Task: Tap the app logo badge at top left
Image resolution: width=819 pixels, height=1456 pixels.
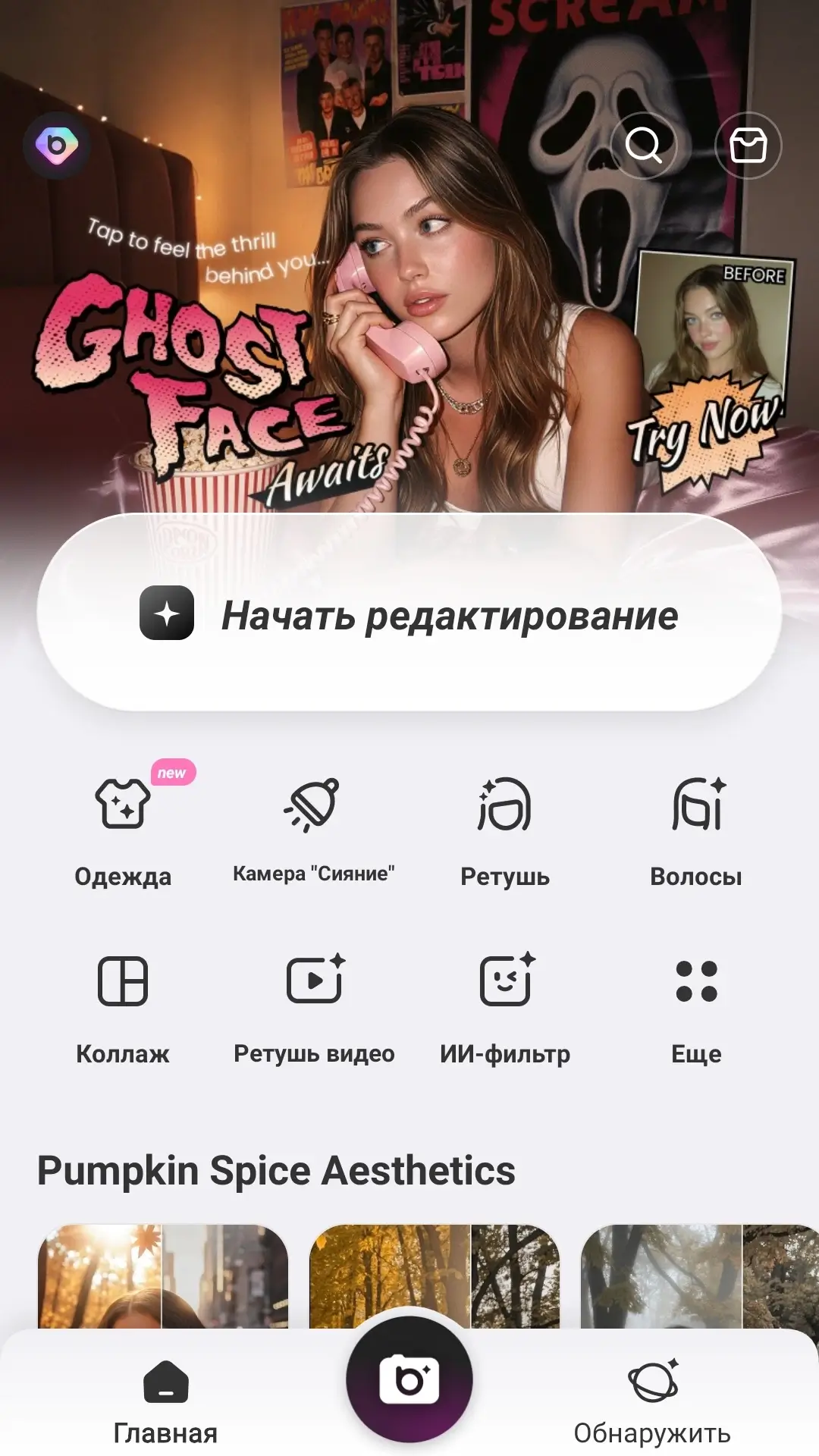Action: (x=57, y=145)
